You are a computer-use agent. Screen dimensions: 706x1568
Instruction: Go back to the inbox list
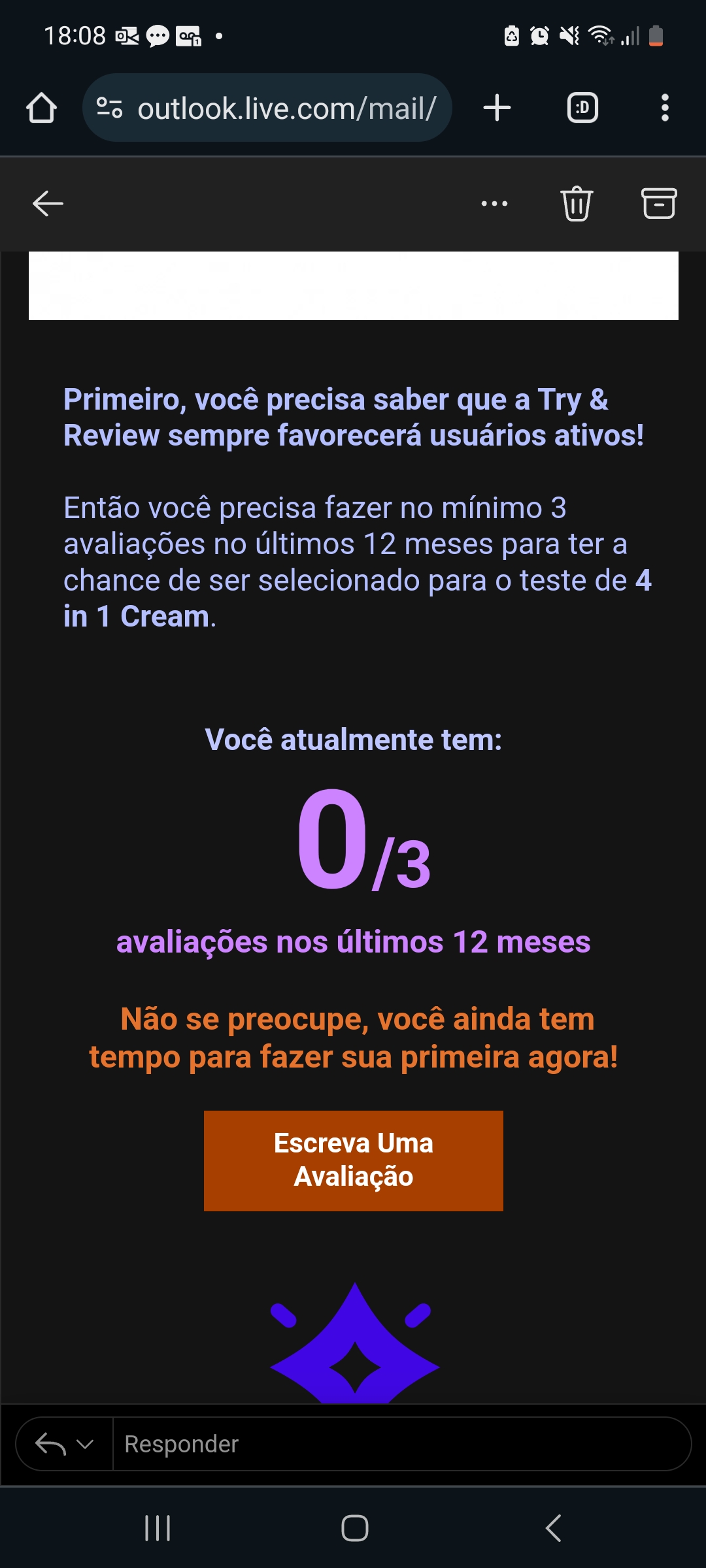point(48,204)
